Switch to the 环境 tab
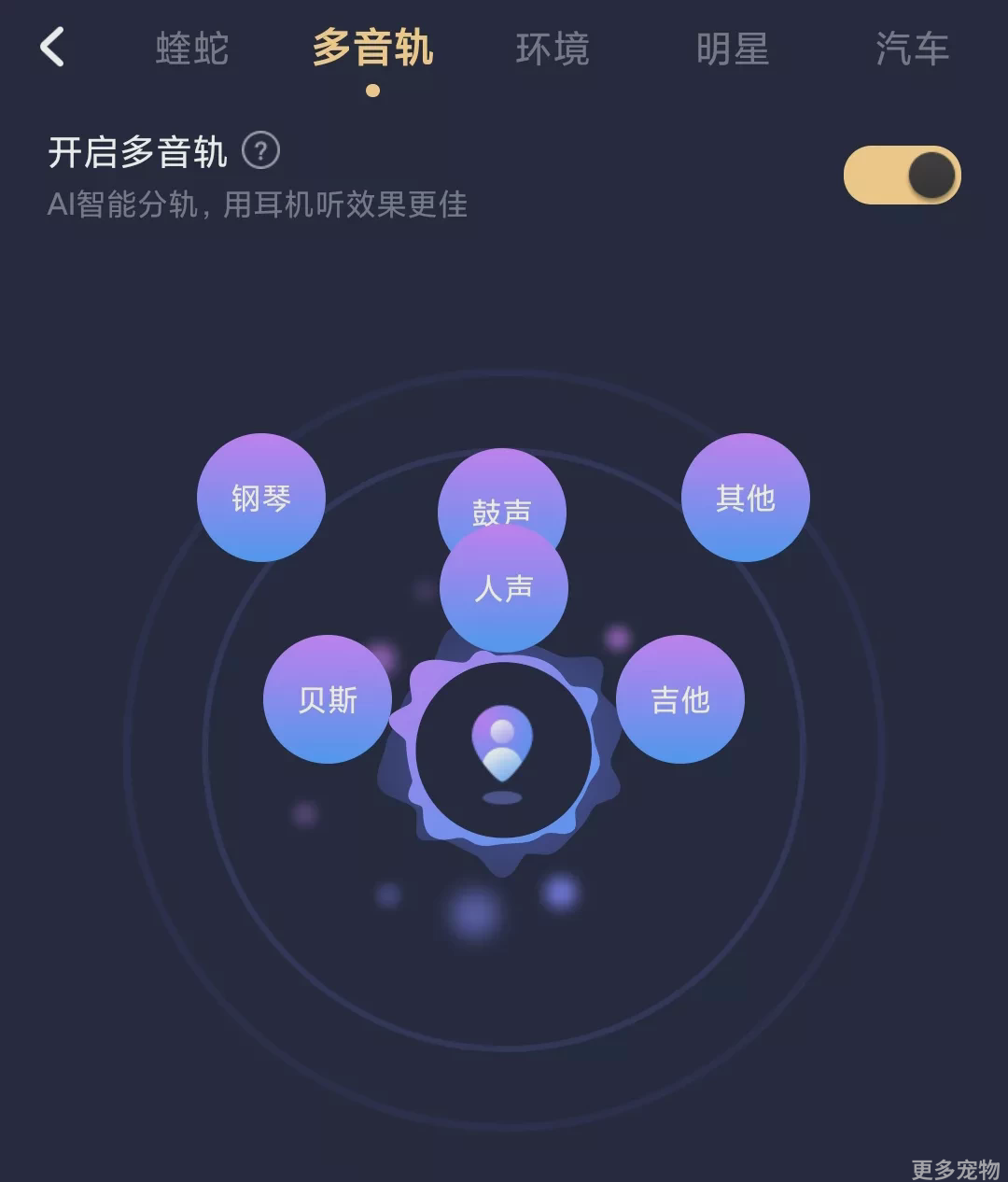1008x1182 pixels. 553,49
